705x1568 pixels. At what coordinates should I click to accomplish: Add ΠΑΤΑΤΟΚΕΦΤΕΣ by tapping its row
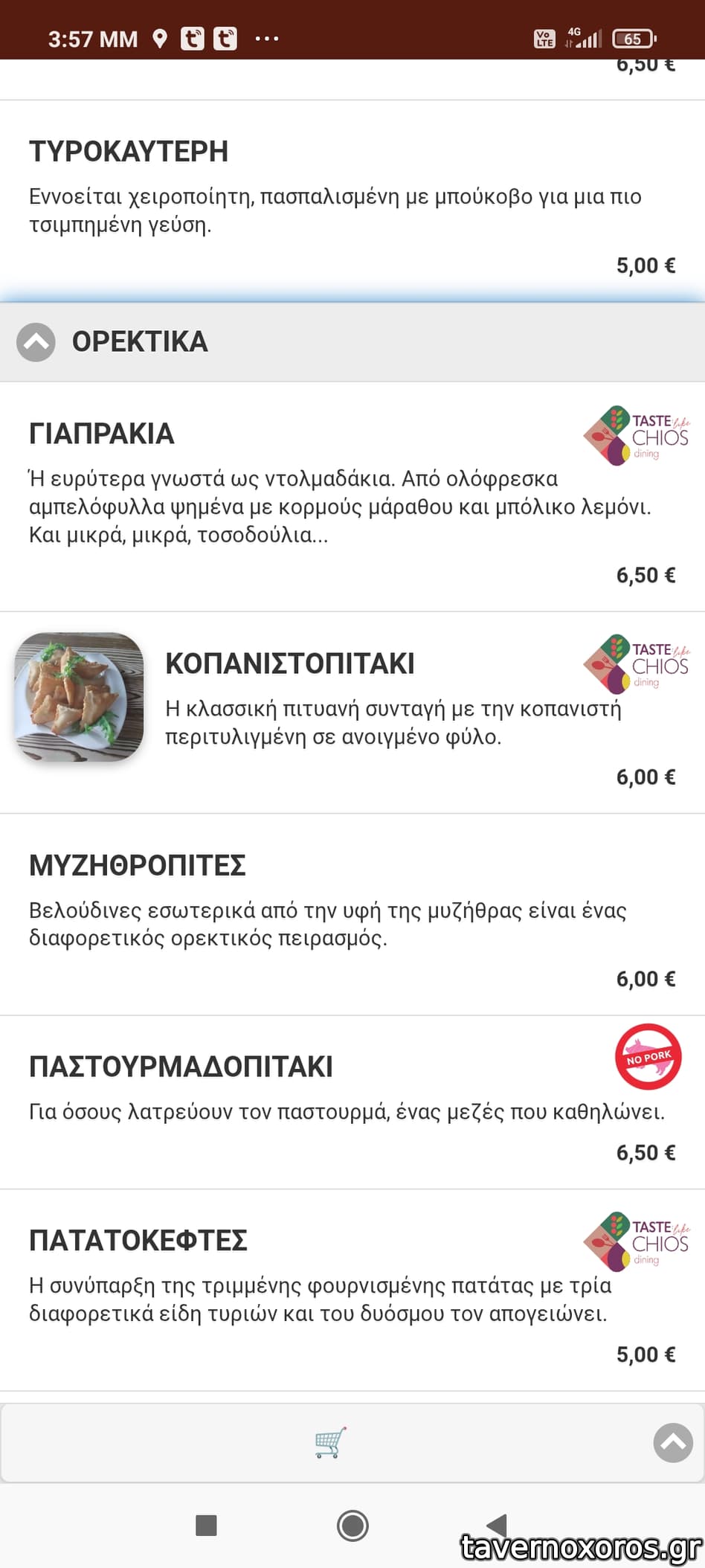tap(138, 1241)
